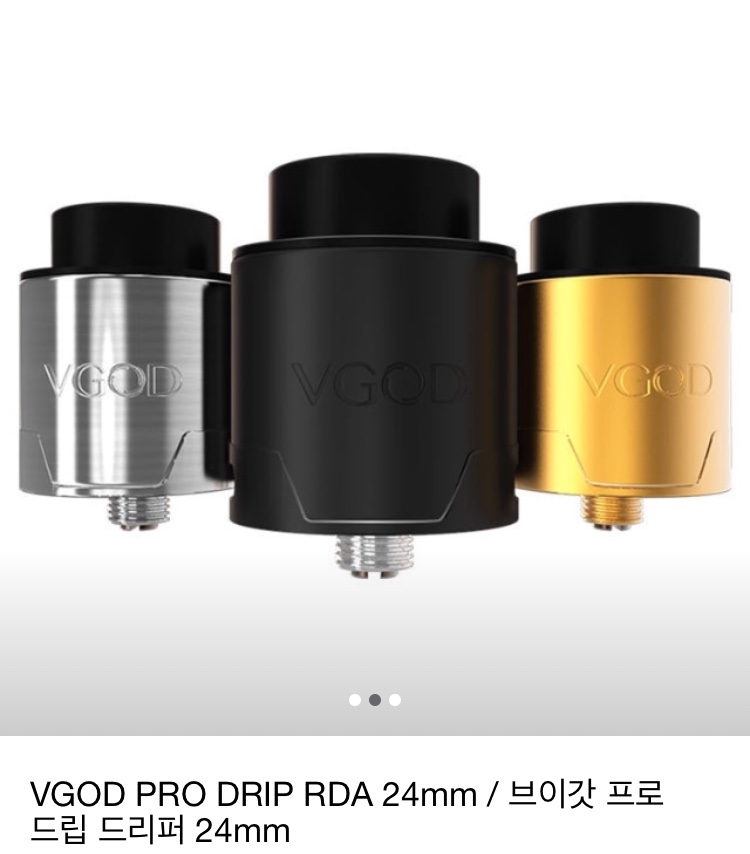This screenshot has height=854, width=750.
Task: Jump to the first image indicator dot
Action: point(355,700)
